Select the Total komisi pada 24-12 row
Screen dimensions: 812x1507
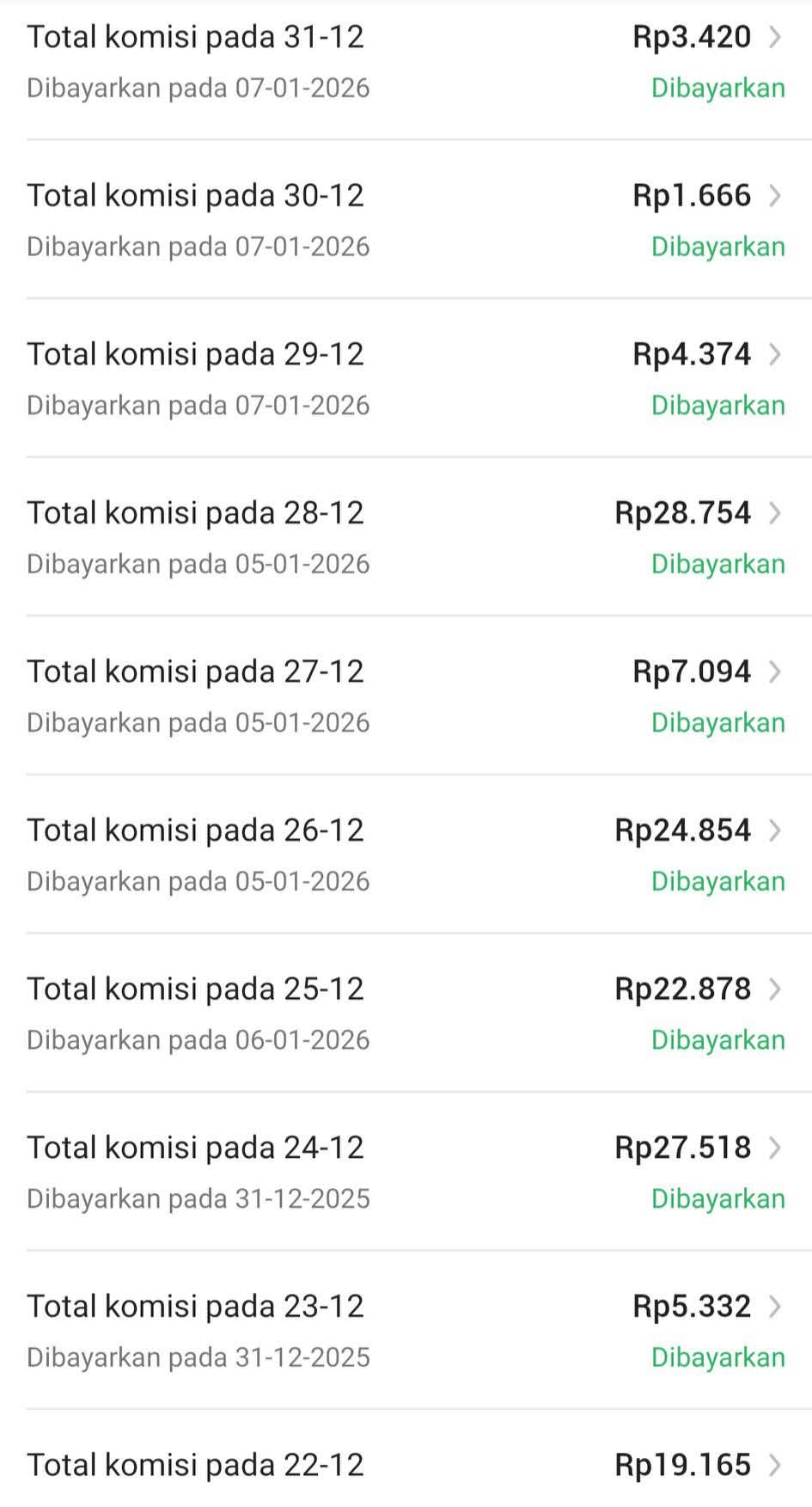click(195, 1148)
